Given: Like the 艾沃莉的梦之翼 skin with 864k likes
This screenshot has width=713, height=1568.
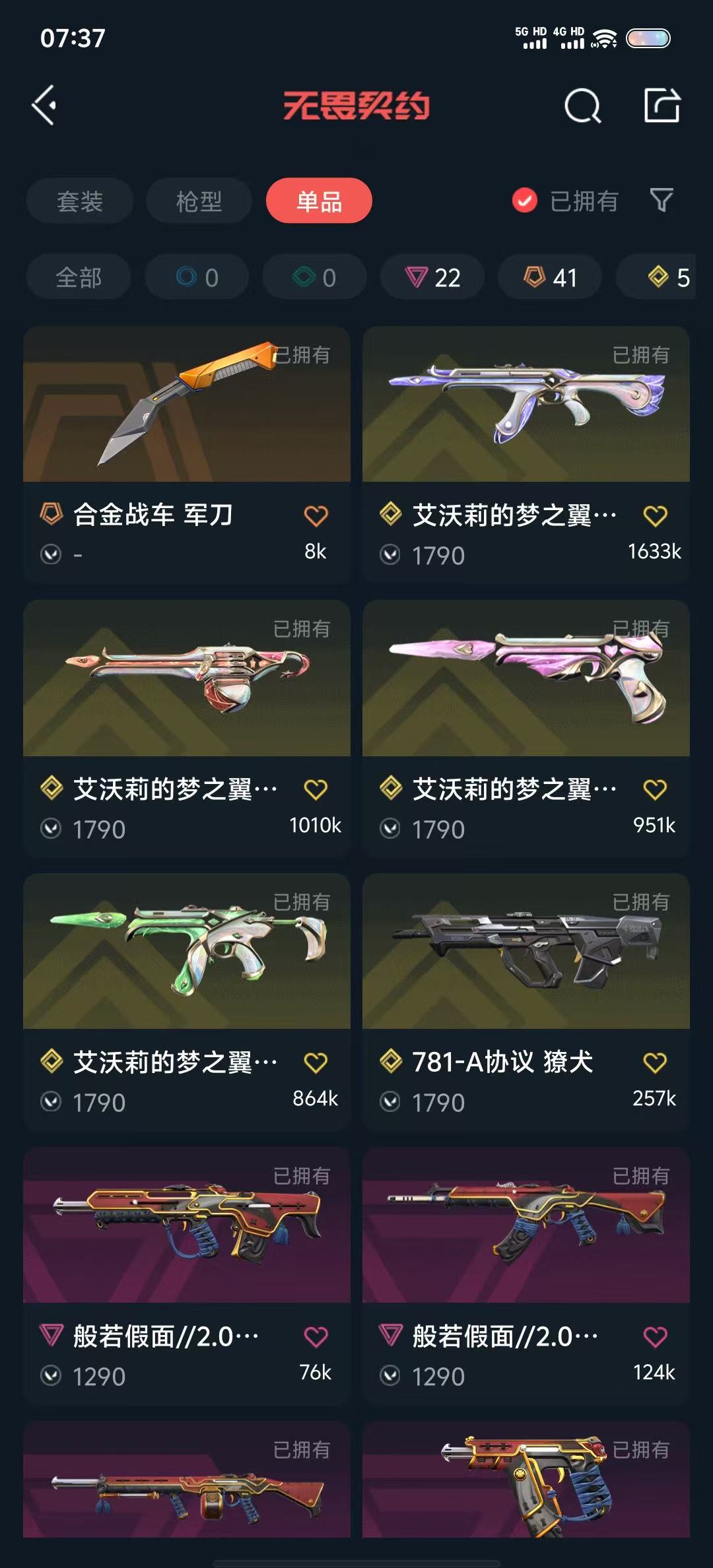Looking at the screenshot, I should click(x=316, y=1063).
